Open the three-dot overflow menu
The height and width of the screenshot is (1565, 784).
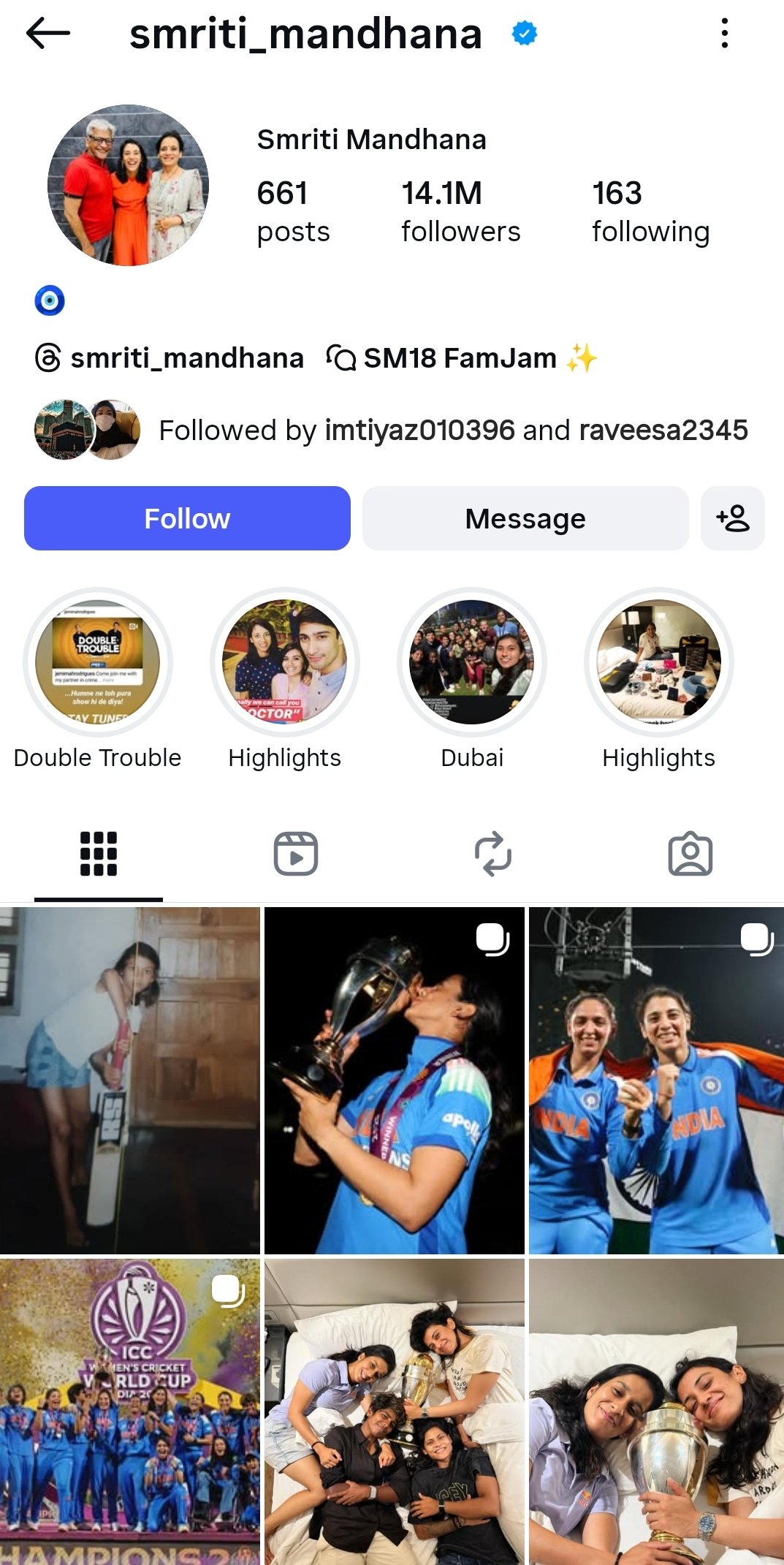pos(724,33)
